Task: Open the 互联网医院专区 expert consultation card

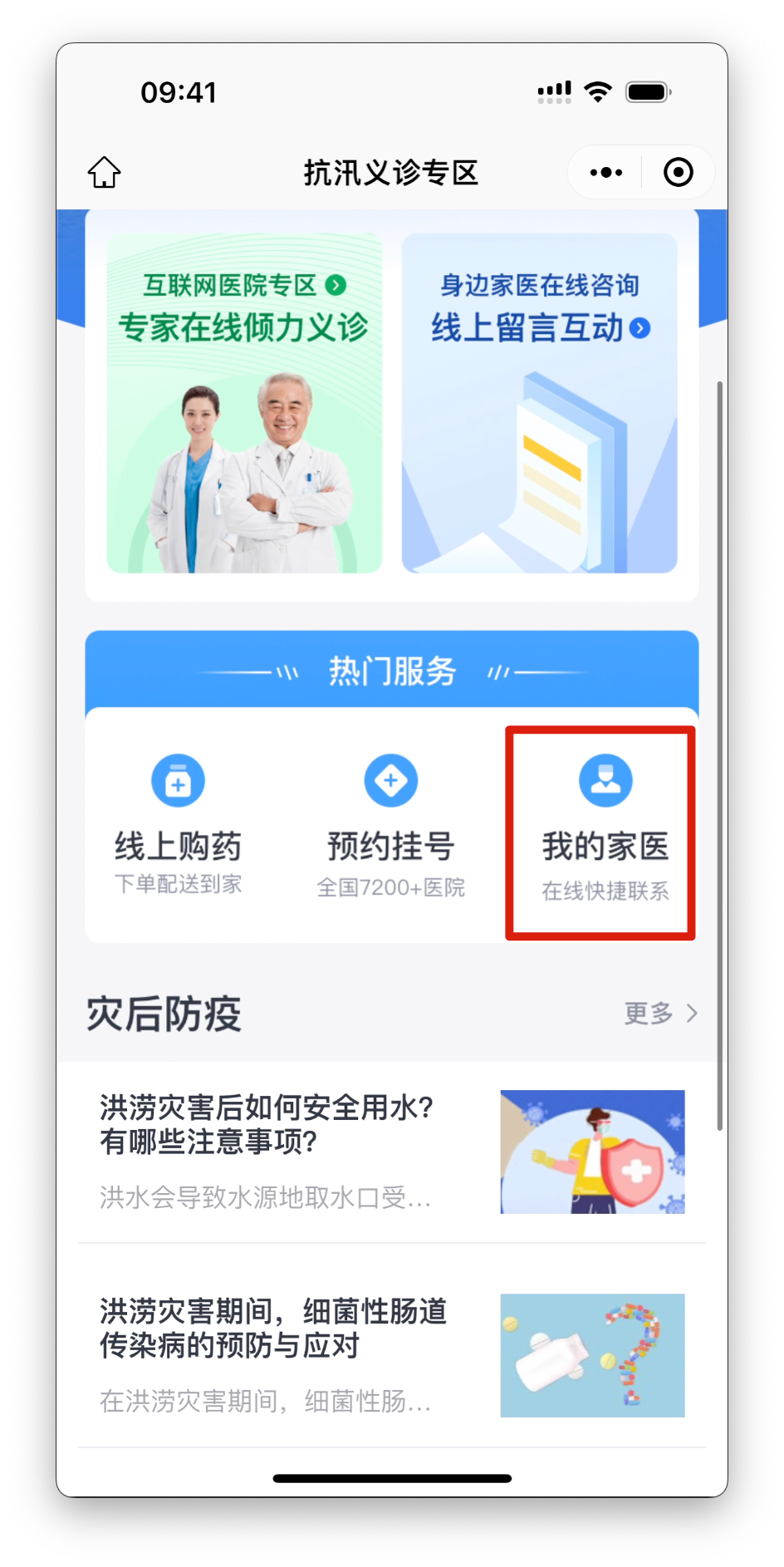Action: coord(244,403)
